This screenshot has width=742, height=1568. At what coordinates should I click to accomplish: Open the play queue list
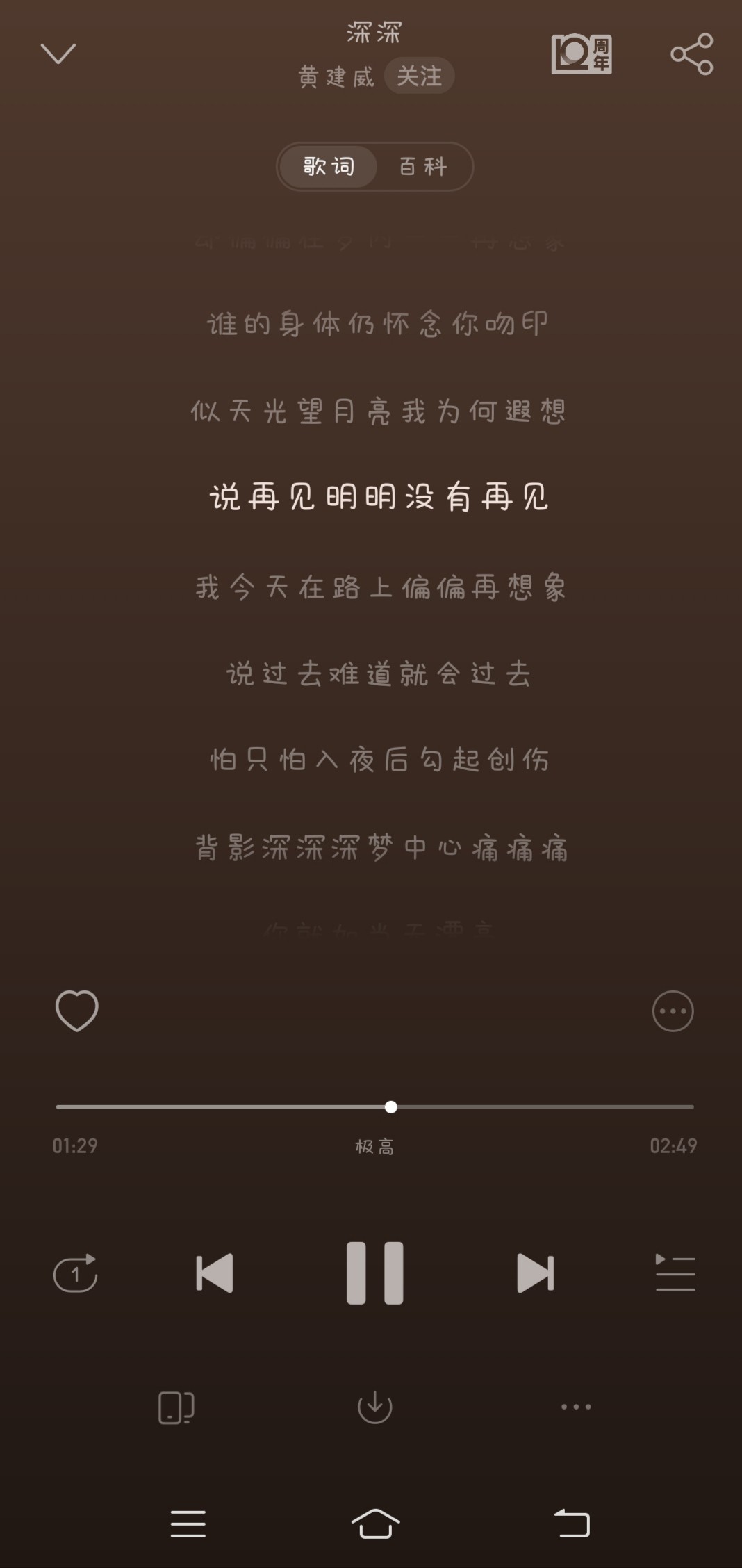click(675, 1273)
